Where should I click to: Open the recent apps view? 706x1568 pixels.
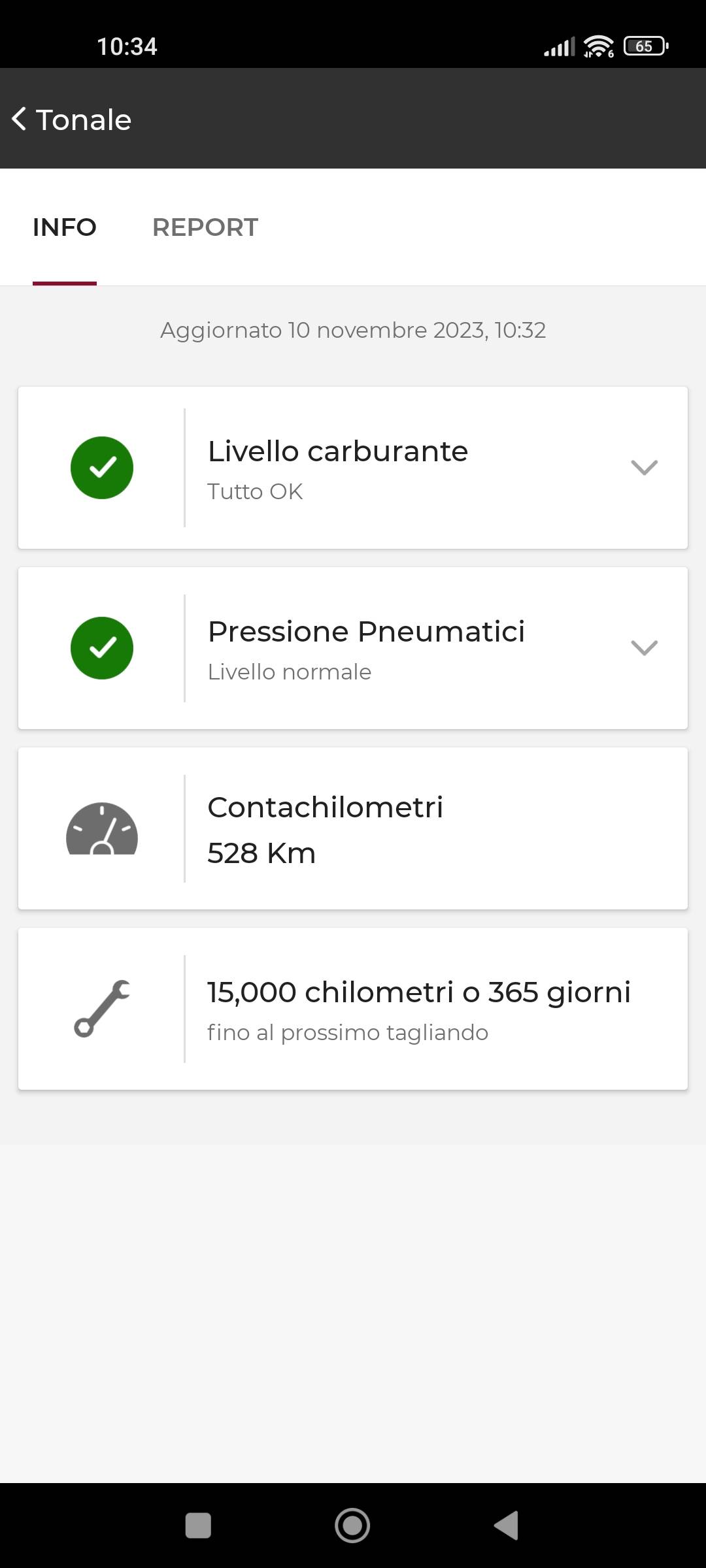pos(198,1526)
